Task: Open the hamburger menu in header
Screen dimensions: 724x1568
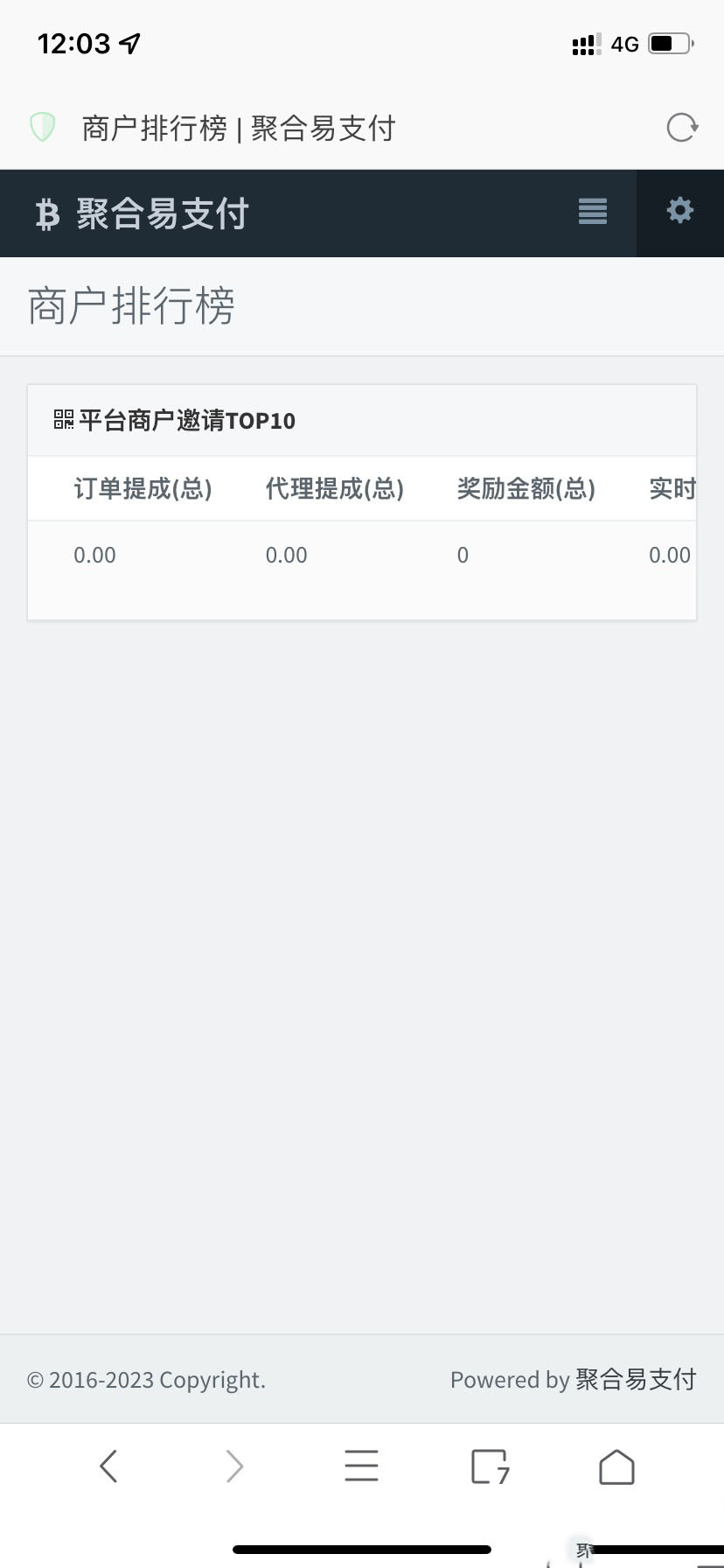Action: click(x=593, y=212)
